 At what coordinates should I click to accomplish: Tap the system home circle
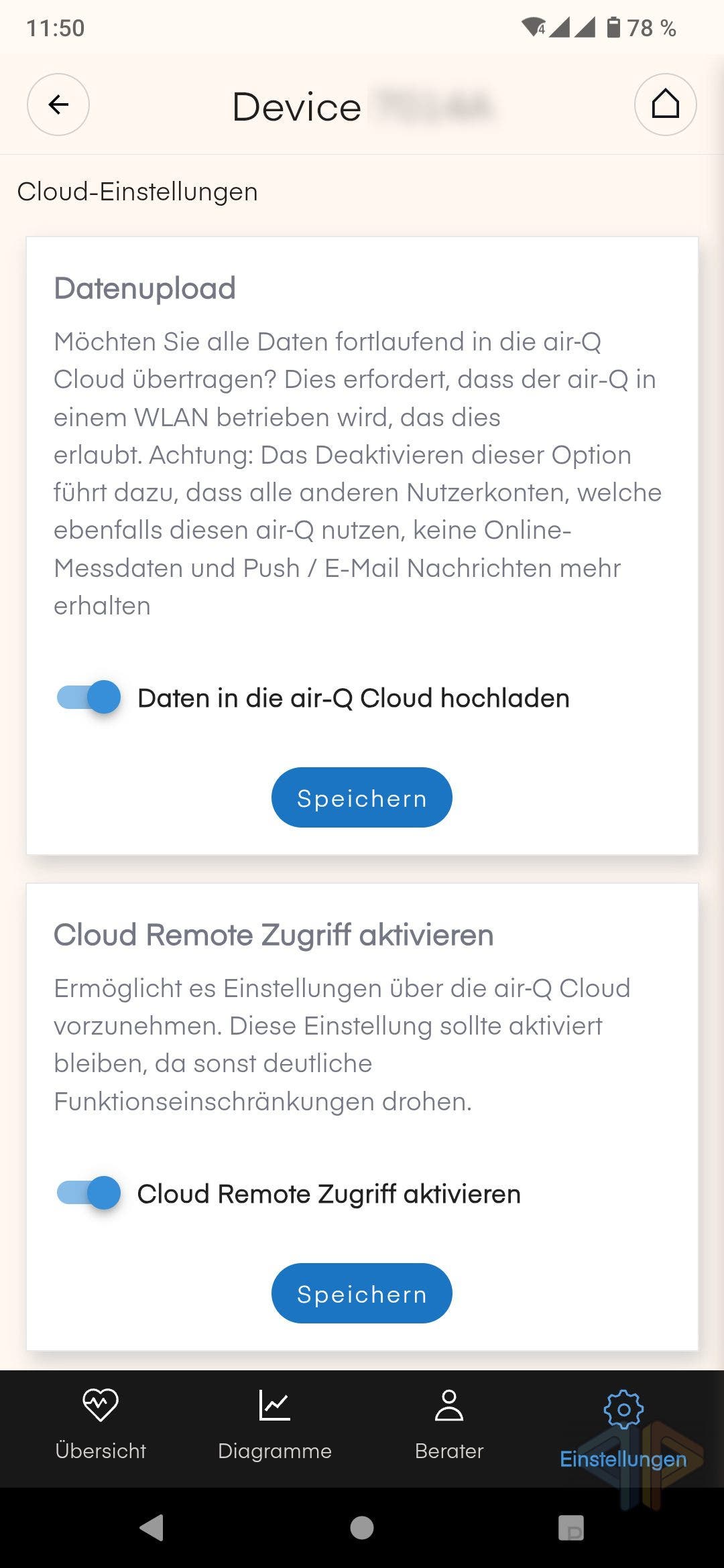coord(362,1528)
